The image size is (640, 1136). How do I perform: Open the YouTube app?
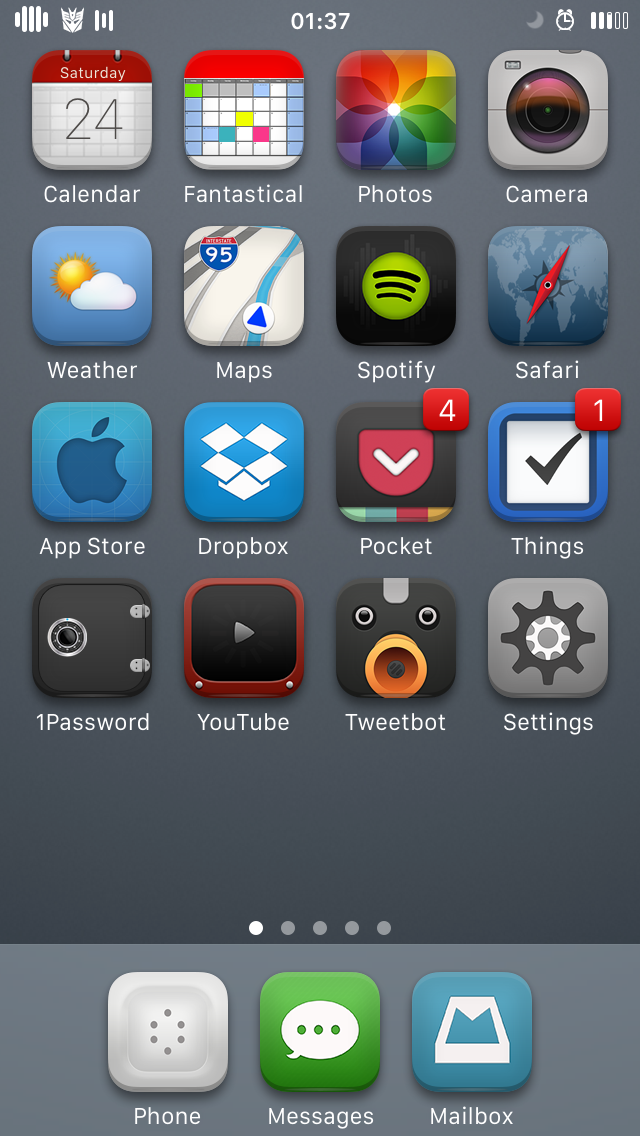point(244,638)
